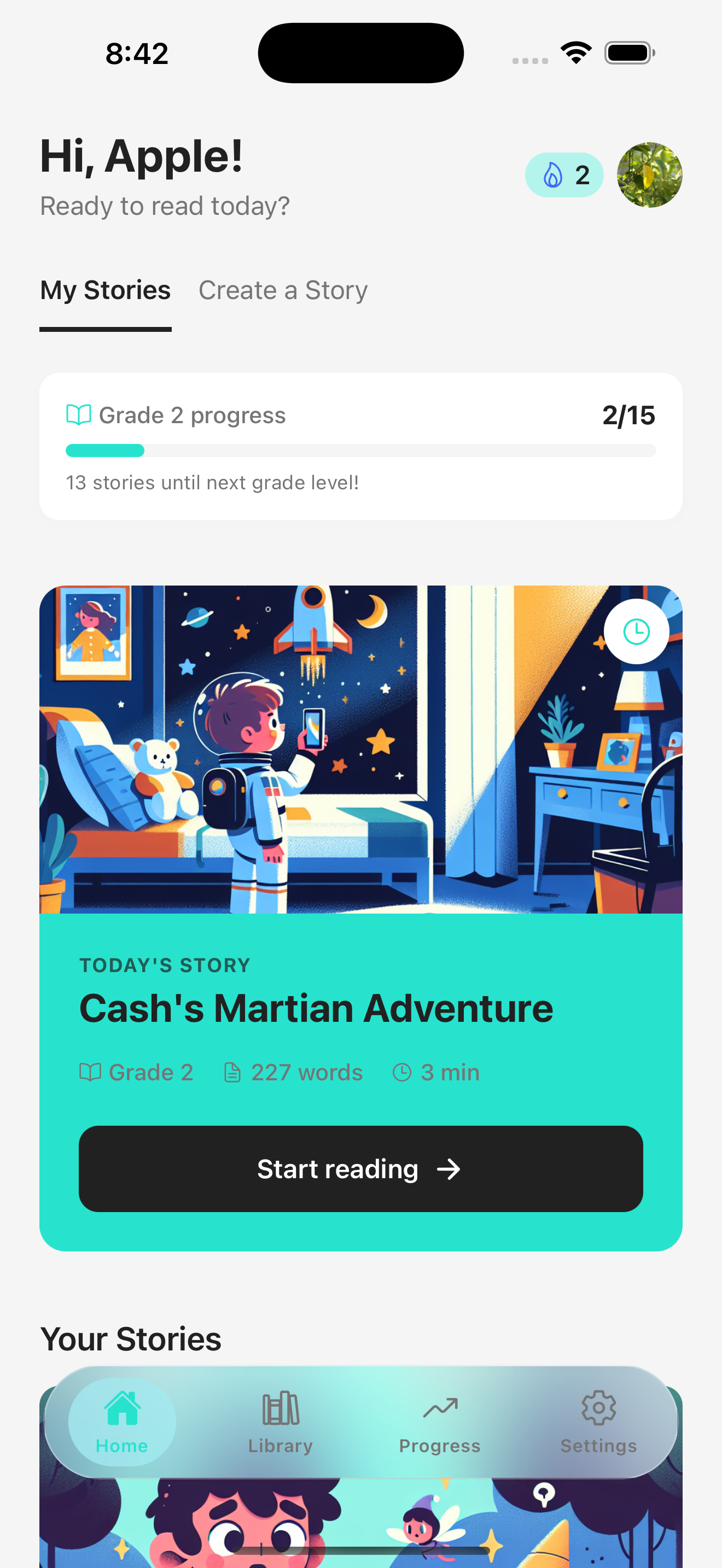The height and width of the screenshot is (1568, 722).
Task: Go to the Home tab
Action: pos(122,1423)
